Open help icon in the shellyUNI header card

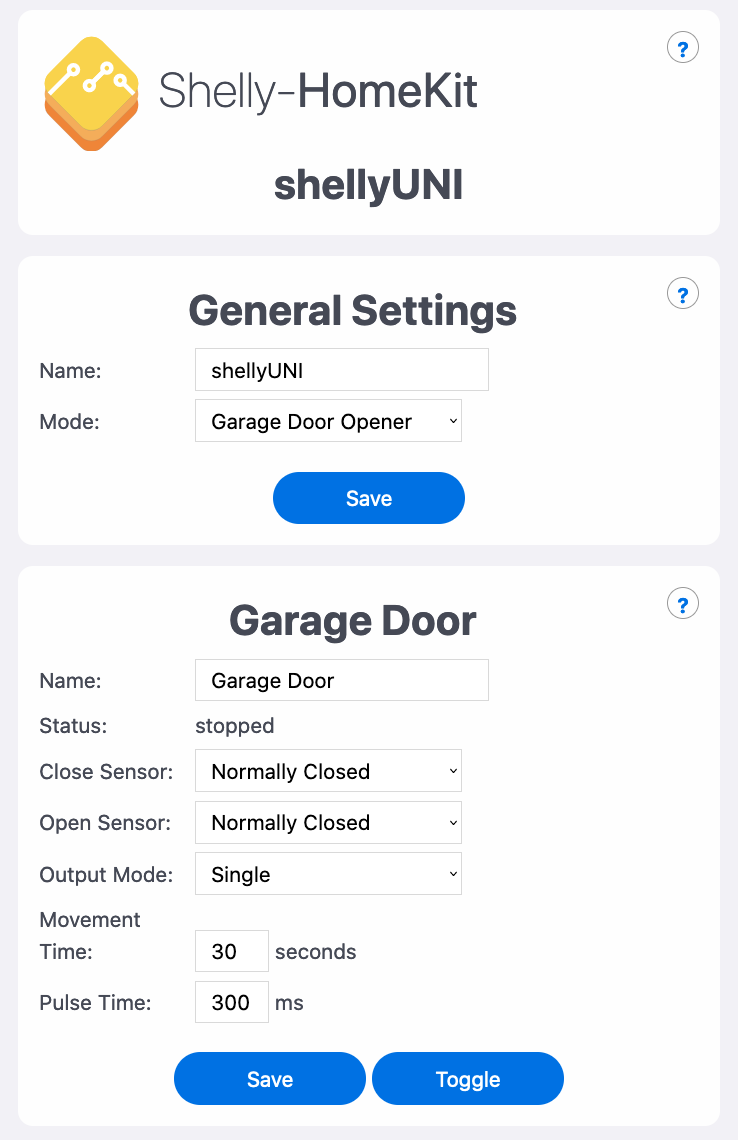(682, 48)
